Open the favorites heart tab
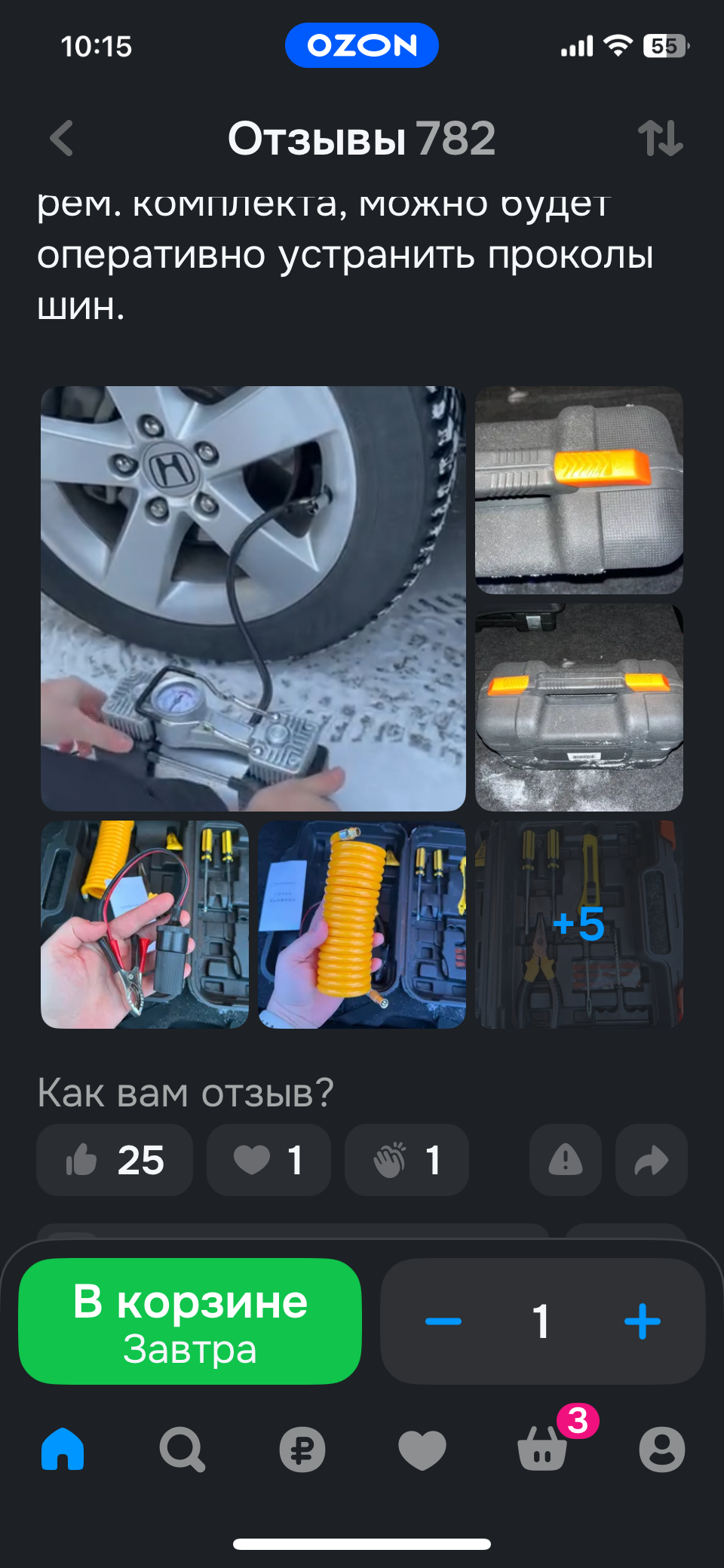 coord(422,1449)
